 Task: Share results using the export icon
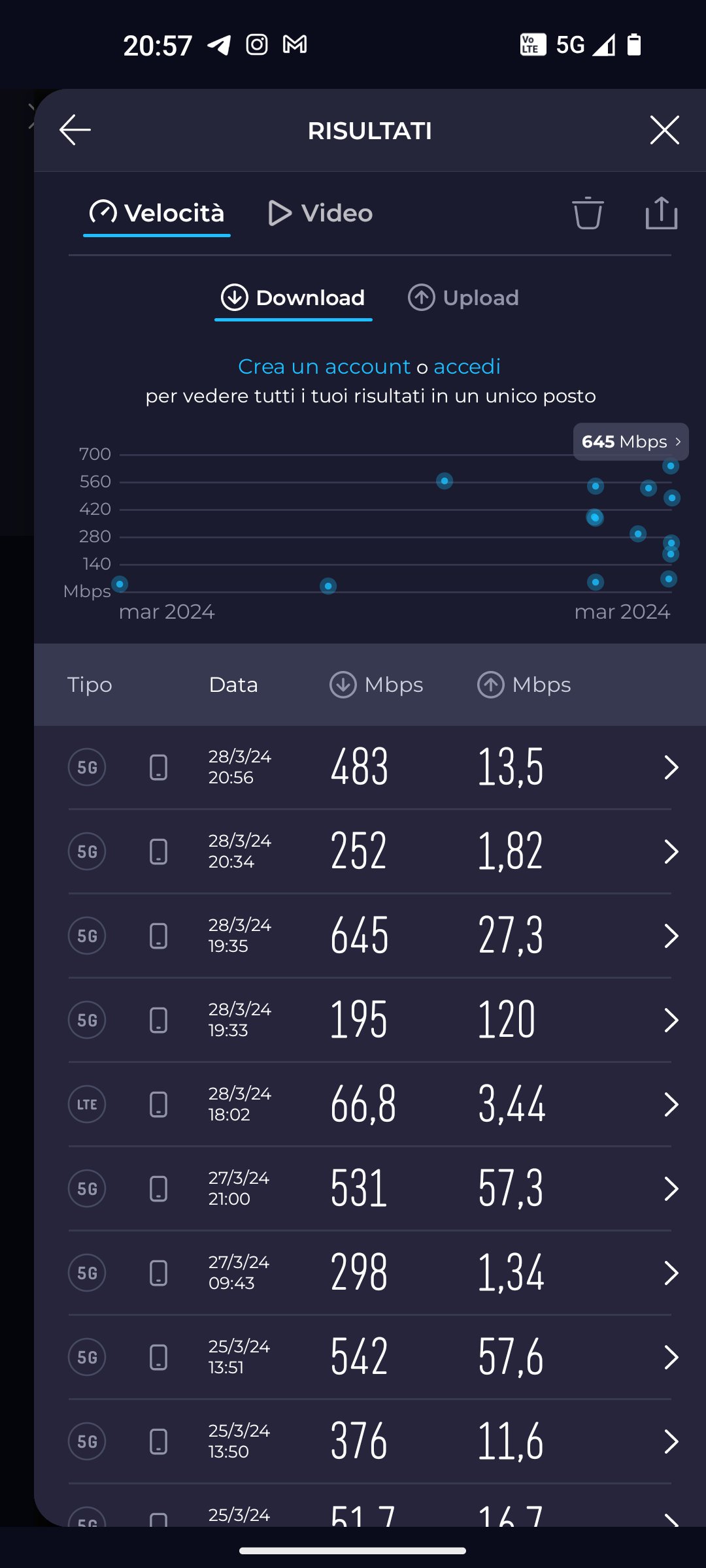point(661,213)
